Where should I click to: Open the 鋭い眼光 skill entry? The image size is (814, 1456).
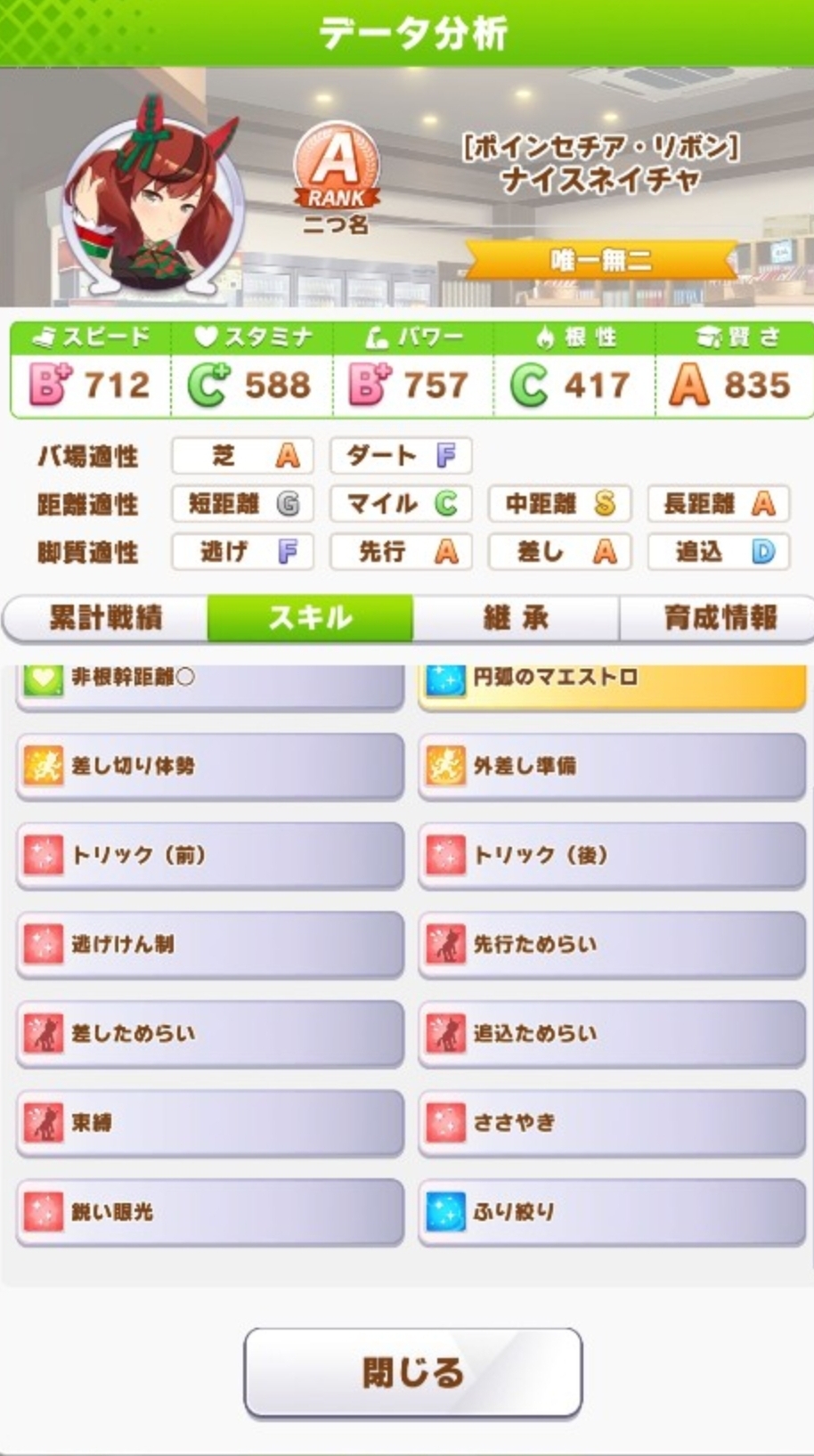click(x=210, y=1211)
